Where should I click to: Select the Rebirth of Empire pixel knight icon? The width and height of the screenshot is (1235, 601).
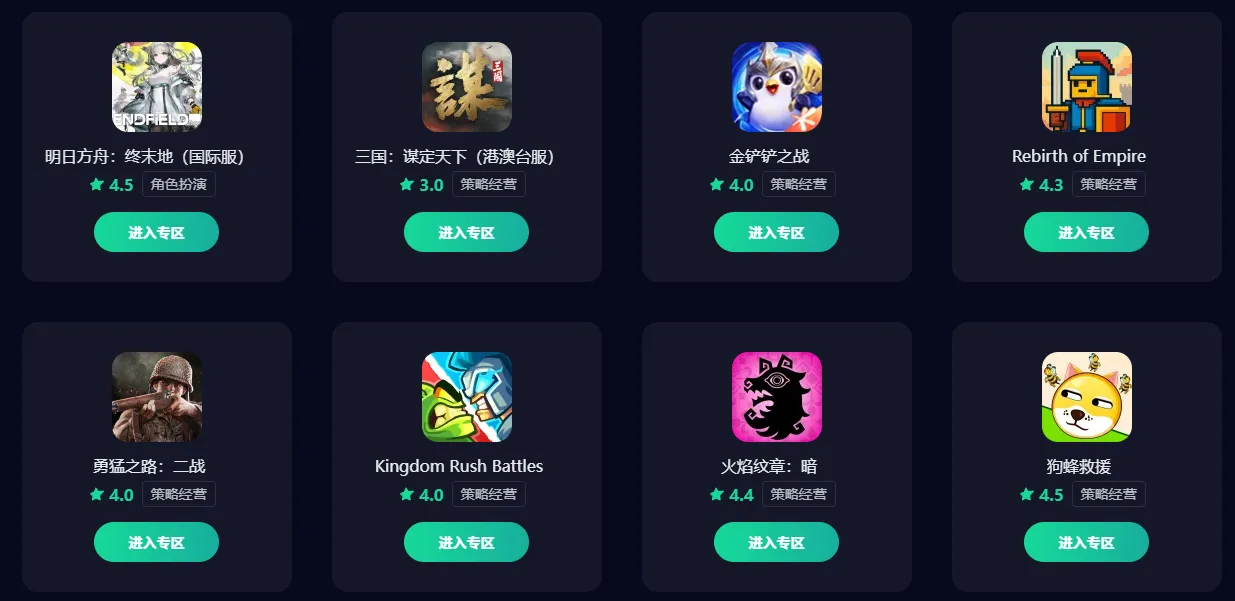pyautogui.click(x=1087, y=87)
